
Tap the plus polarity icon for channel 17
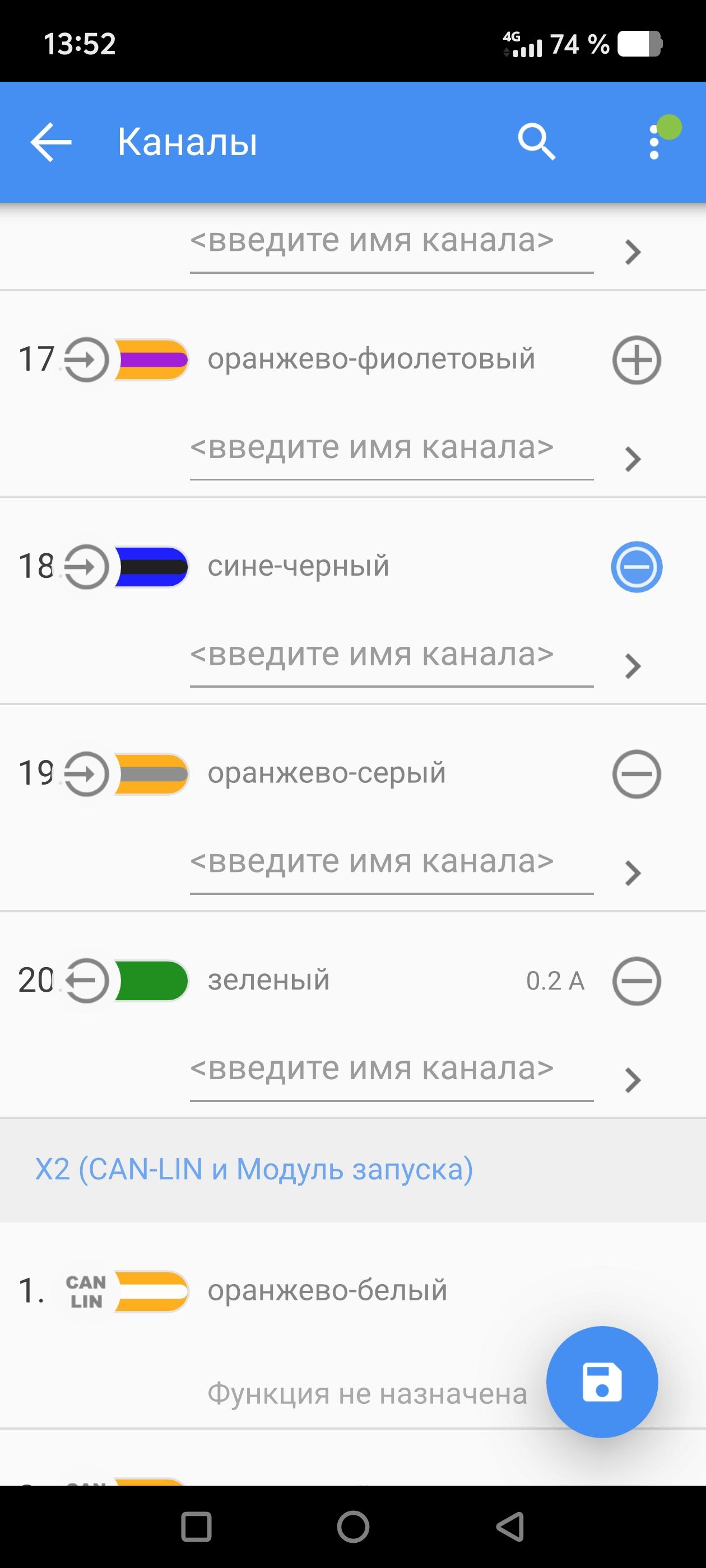point(636,360)
